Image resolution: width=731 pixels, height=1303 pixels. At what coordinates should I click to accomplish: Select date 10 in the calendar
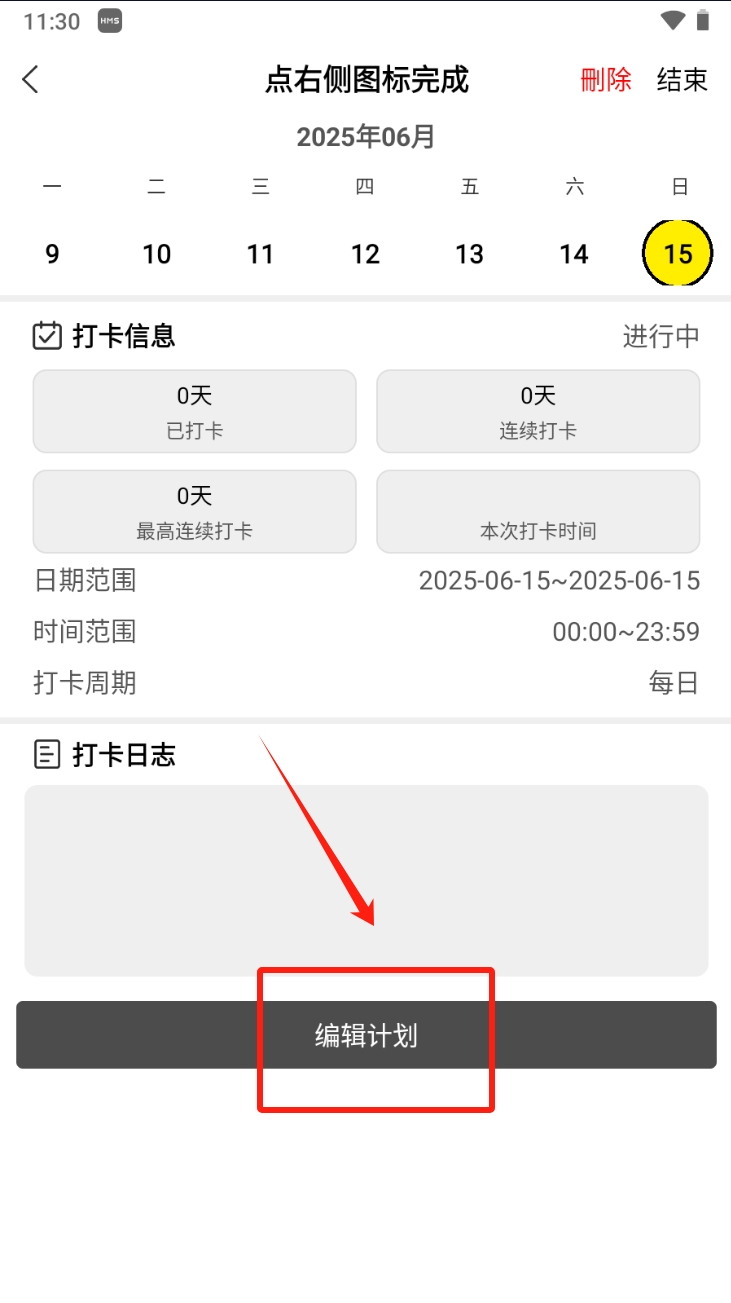[x=156, y=254]
